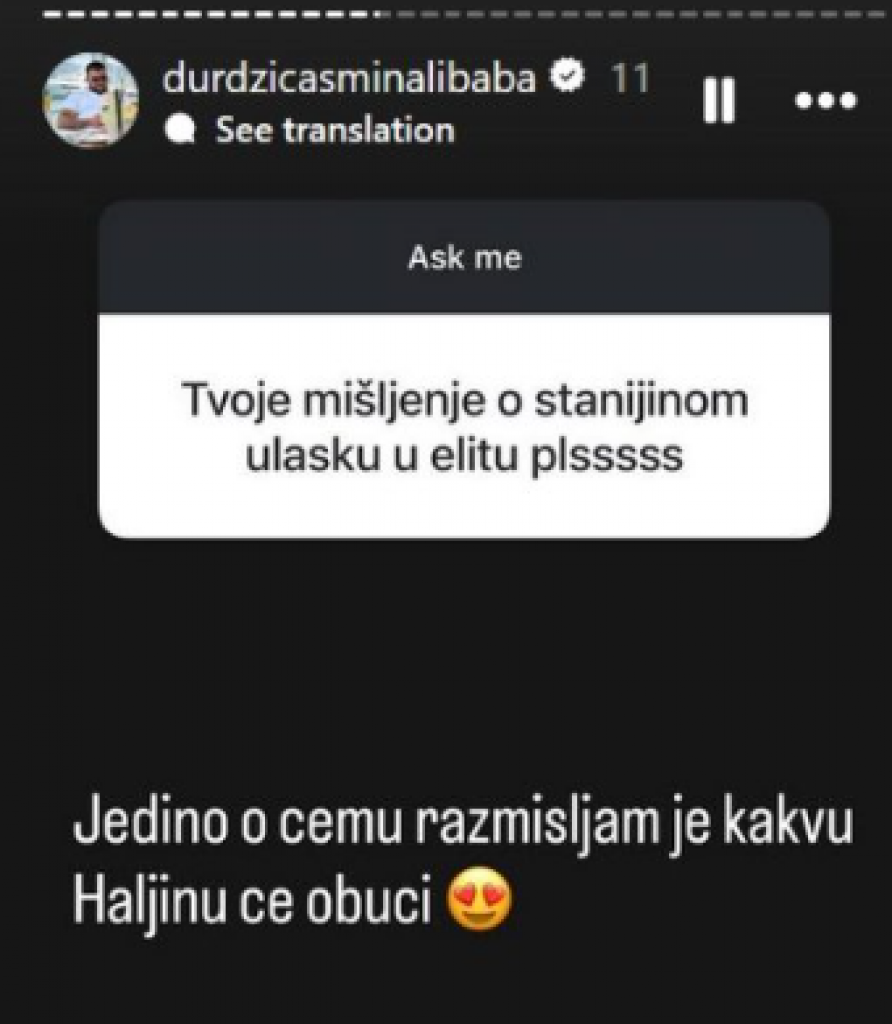
Task: Click the checkmark inside the verified badge
Action: coord(567,76)
